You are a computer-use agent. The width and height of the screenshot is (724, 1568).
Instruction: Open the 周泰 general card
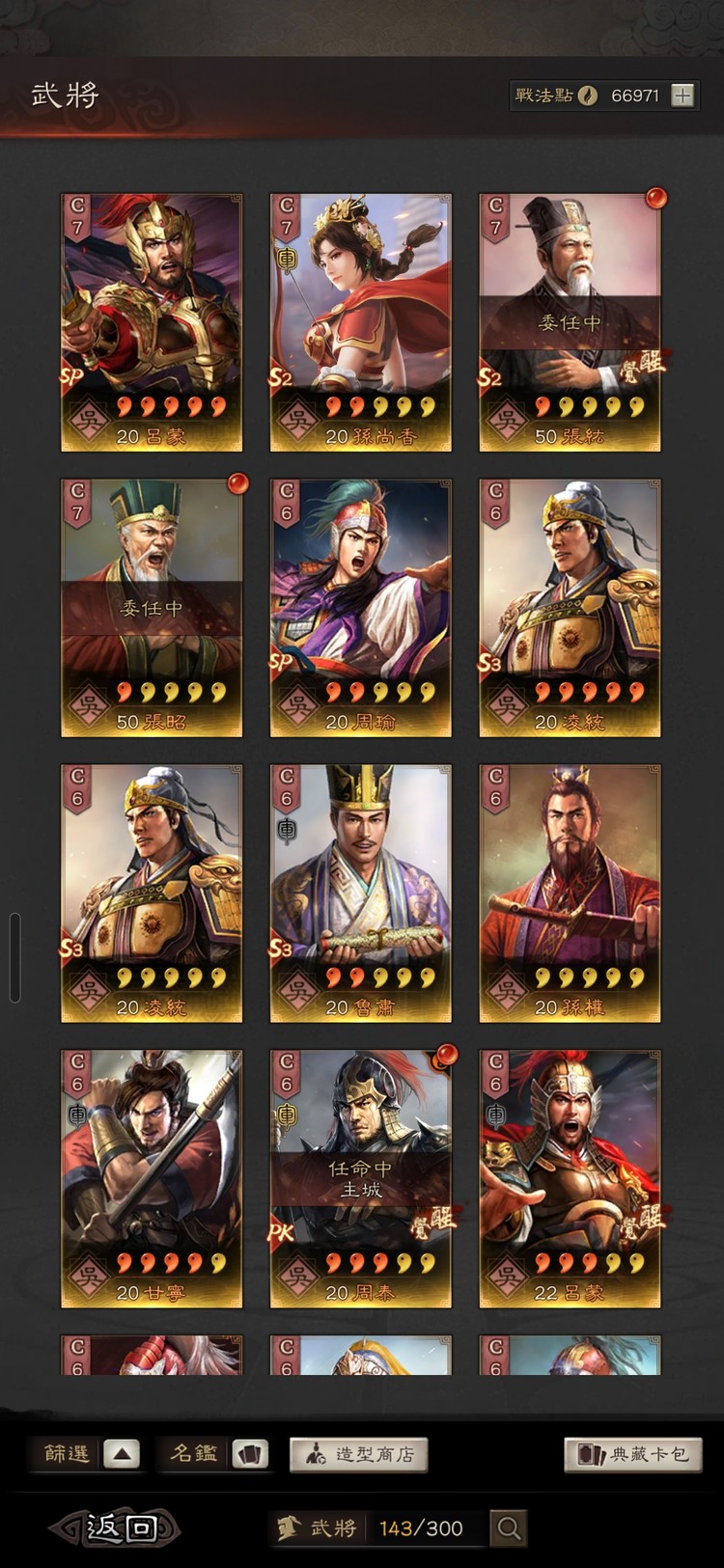point(360,1178)
